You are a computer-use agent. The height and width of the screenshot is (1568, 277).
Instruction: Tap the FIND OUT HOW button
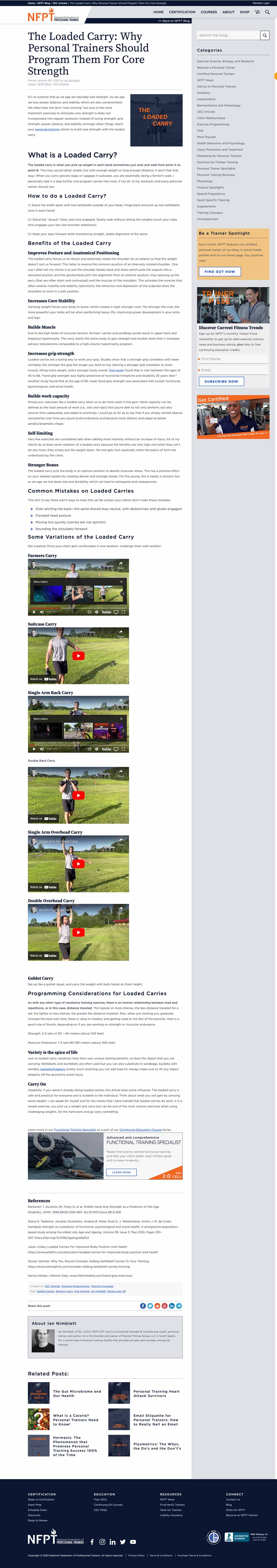(x=220, y=271)
